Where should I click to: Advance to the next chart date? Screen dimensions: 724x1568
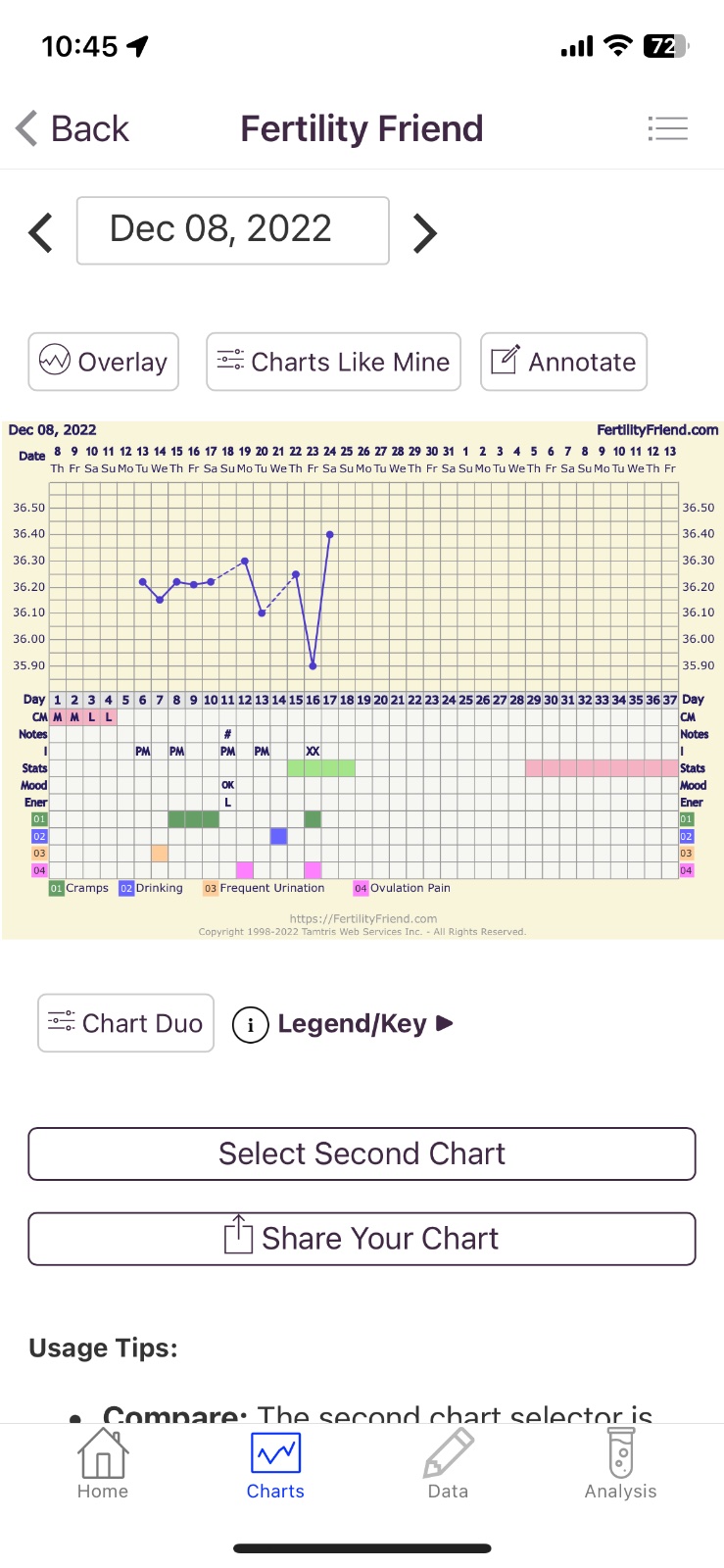click(x=424, y=232)
